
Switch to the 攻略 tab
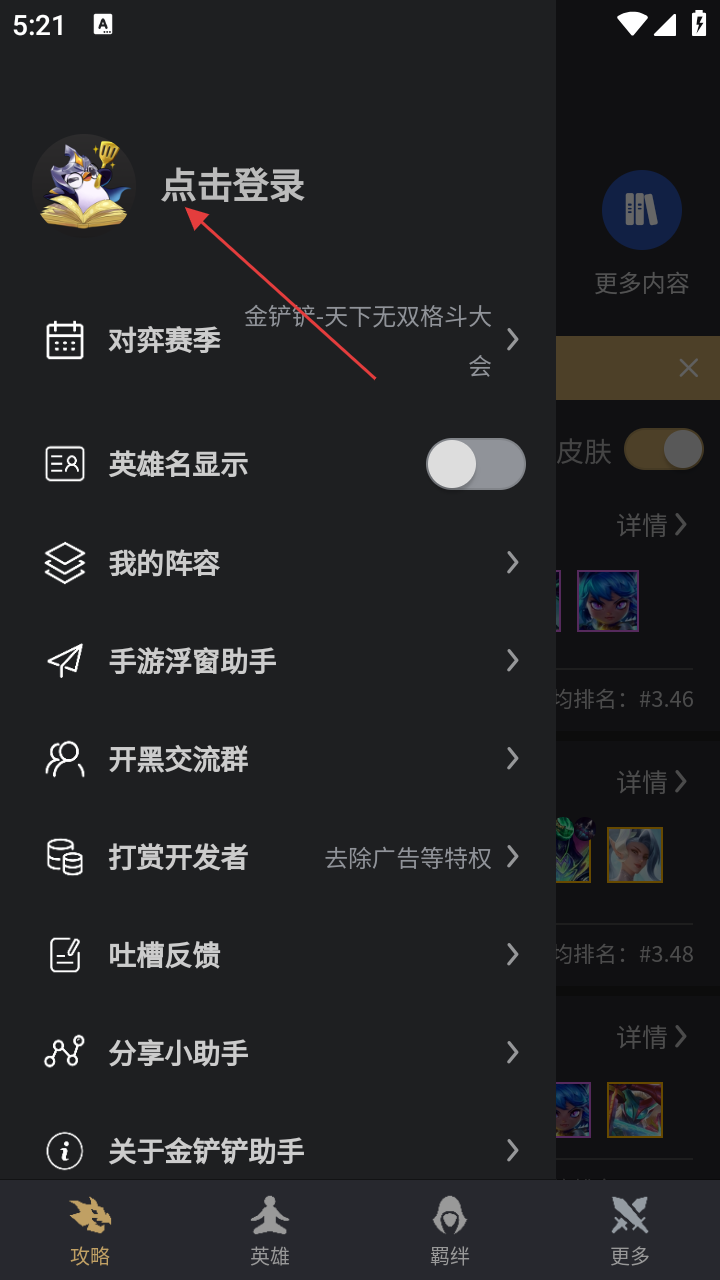coord(90,1230)
